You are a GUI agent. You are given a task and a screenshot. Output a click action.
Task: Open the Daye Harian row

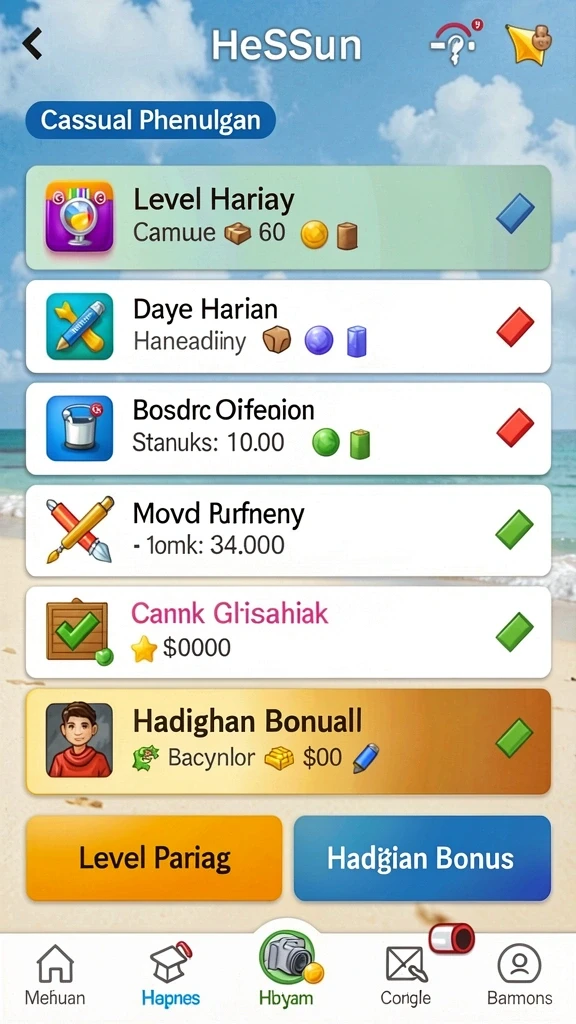point(288,327)
